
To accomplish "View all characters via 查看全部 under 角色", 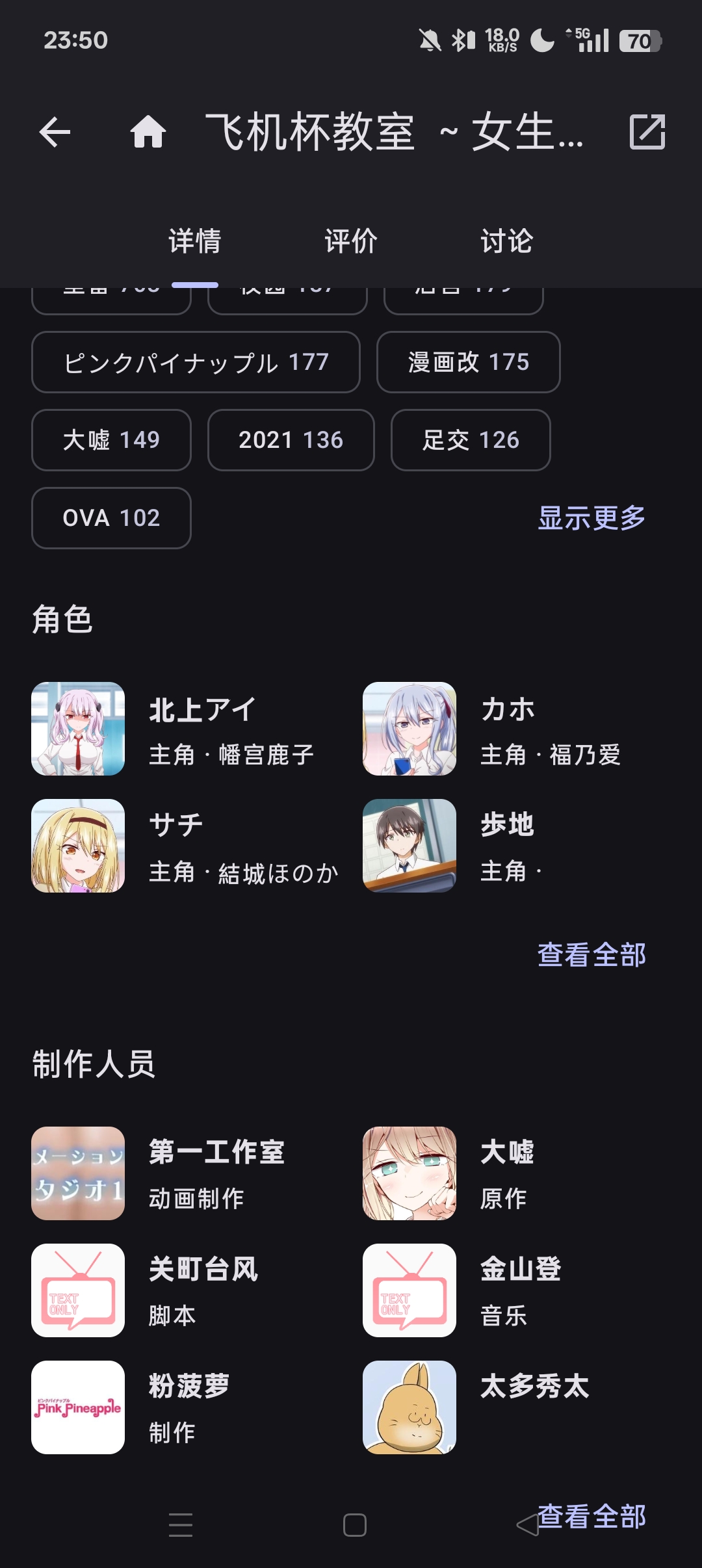I will tap(591, 955).
